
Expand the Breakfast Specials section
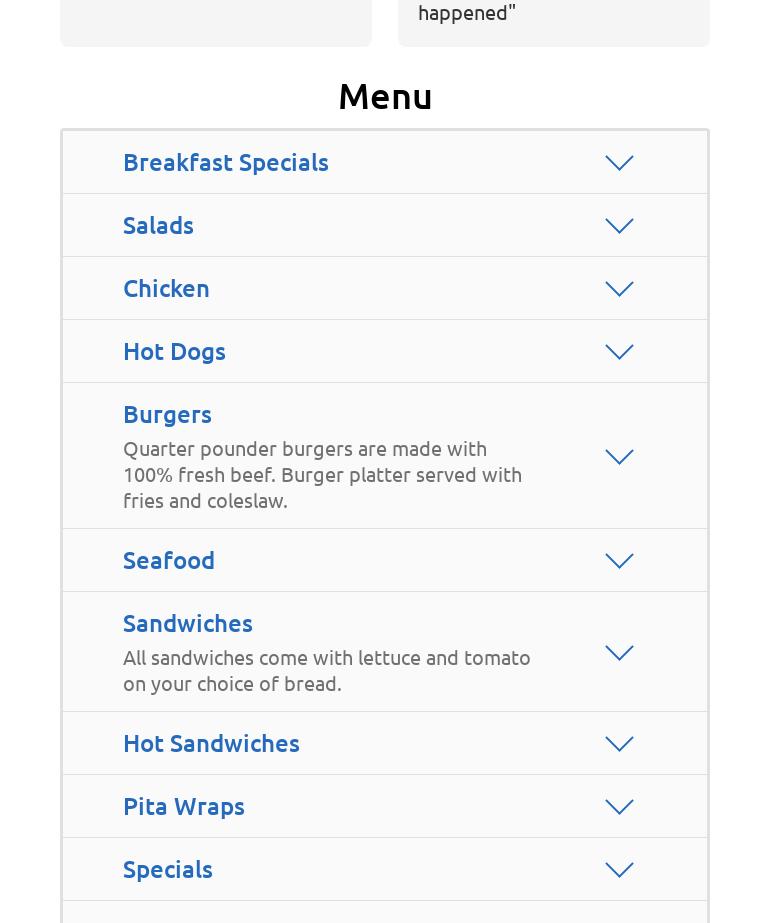click(619, 163)
